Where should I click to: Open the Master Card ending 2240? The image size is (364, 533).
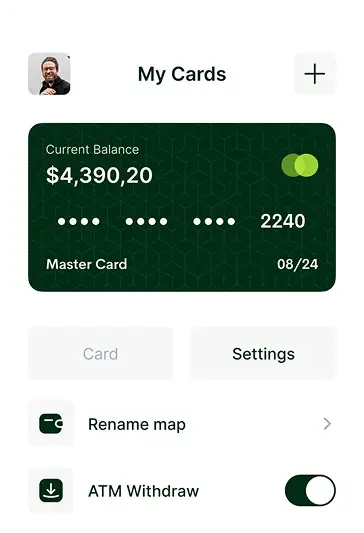[182, 207]
